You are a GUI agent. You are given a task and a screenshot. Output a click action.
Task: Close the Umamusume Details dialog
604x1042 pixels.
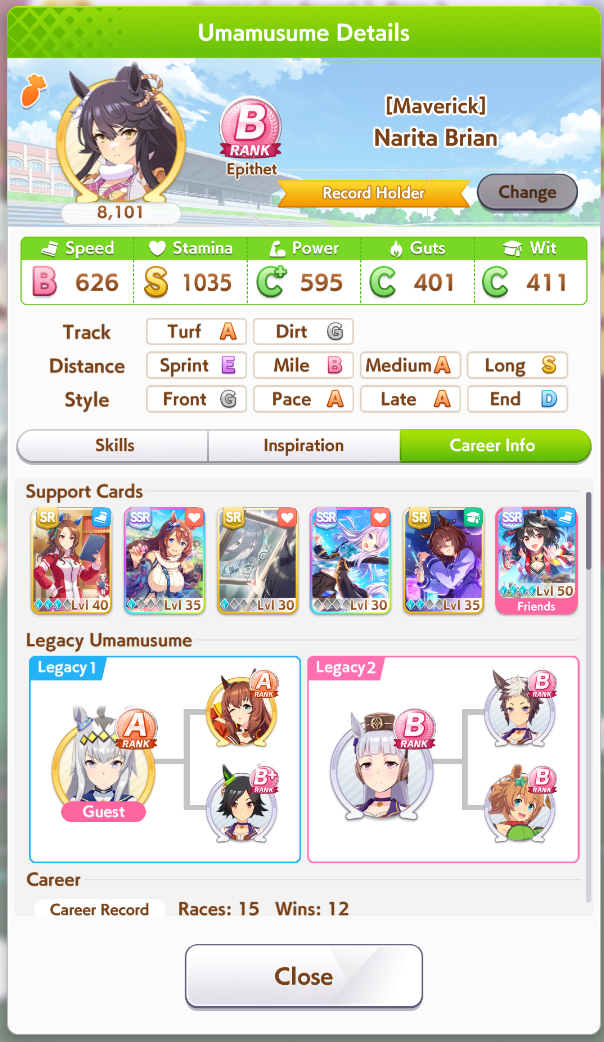(304, 976)
